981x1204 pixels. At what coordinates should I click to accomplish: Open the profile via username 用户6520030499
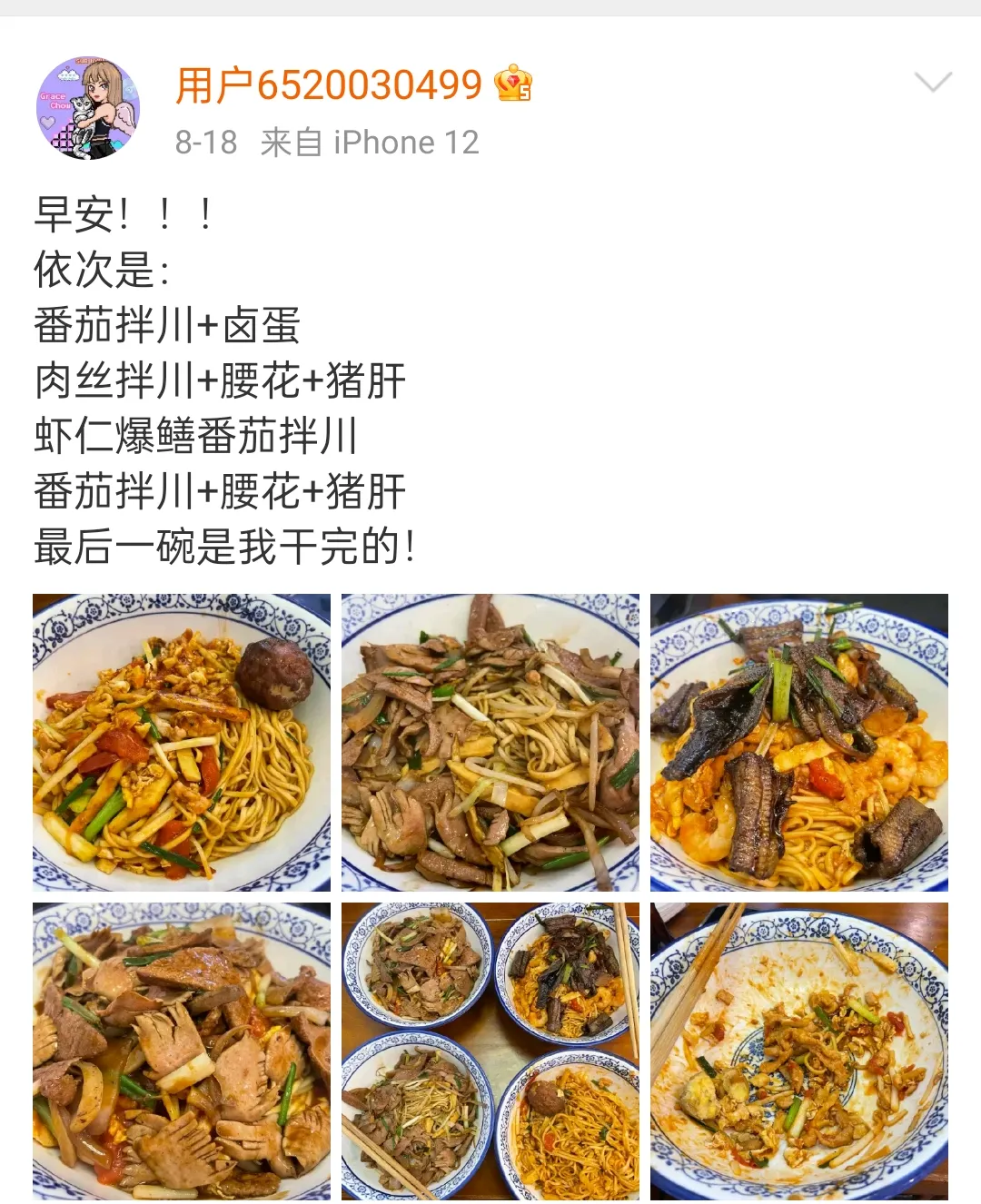[x=328, y=86]
